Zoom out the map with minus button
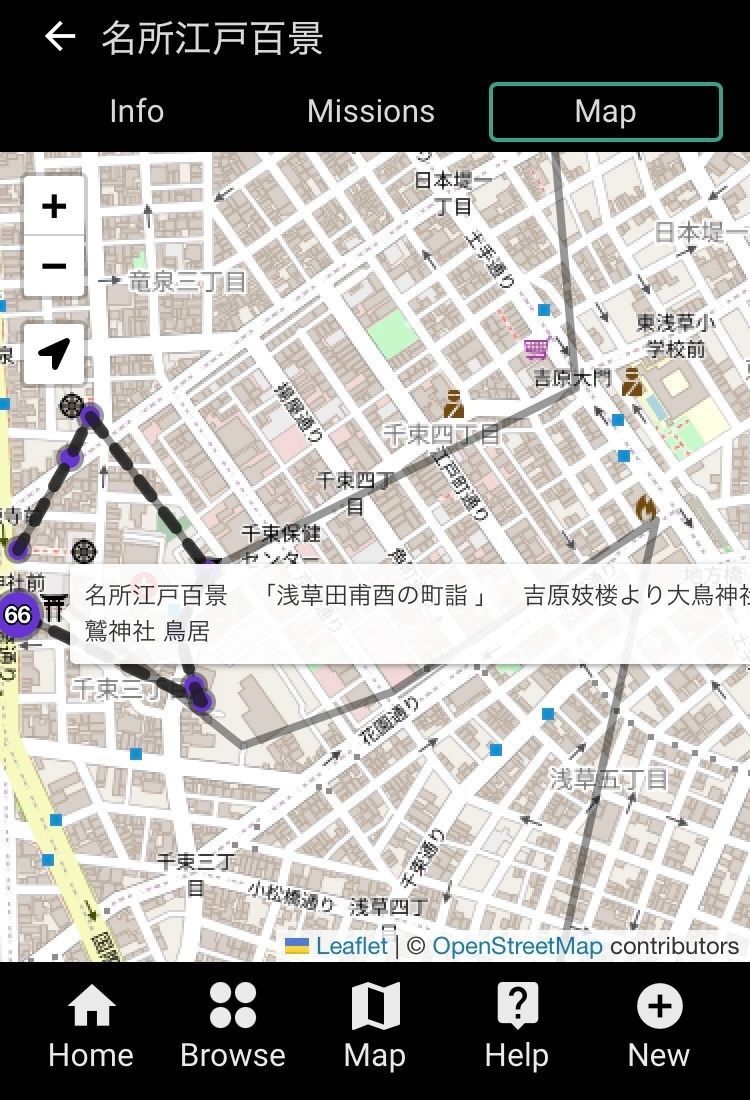Screen dimensions: 750x1100 pyautogui.click(x=54, y=267)
